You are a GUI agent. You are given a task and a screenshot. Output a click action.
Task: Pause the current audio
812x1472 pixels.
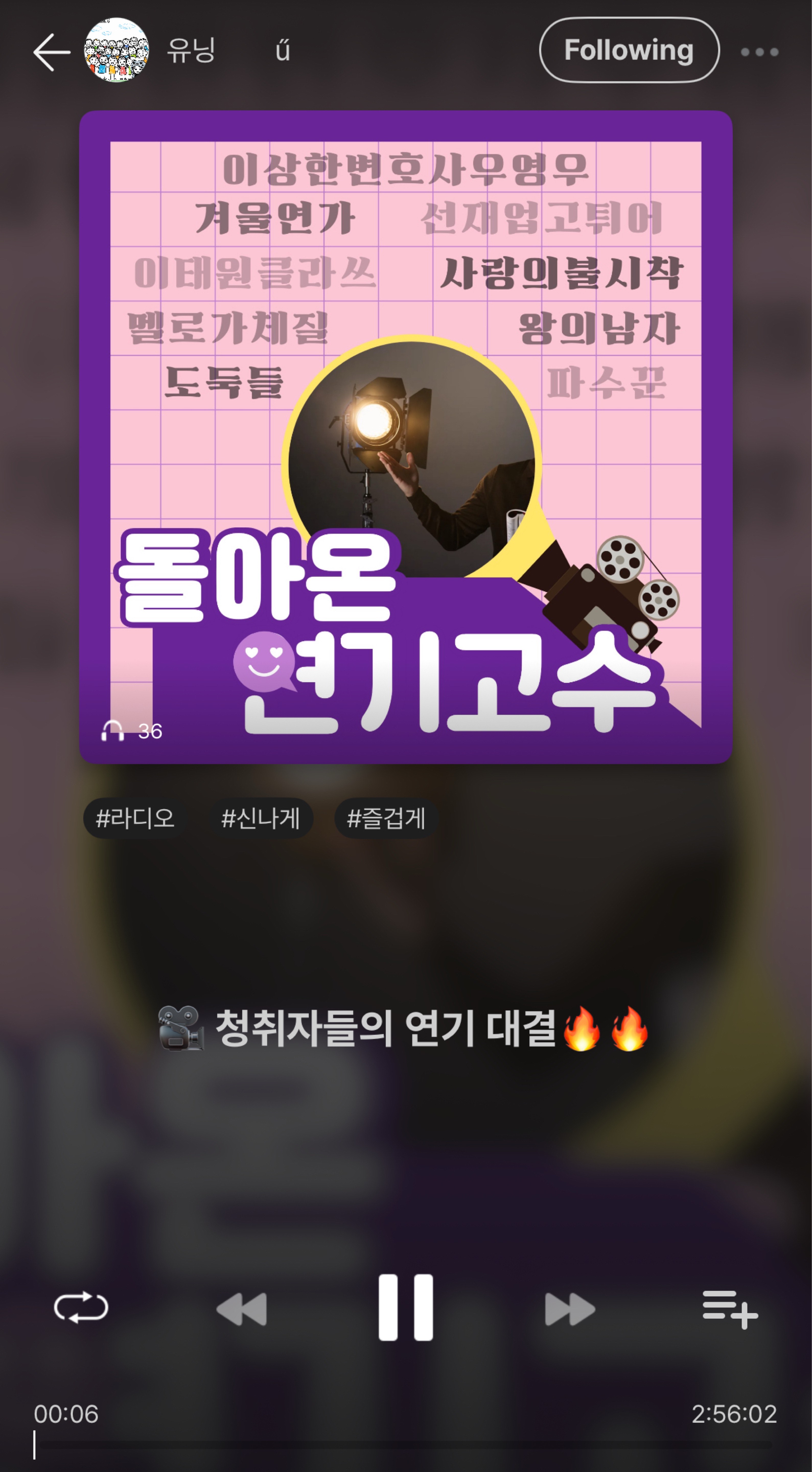tap(406, 1307)
